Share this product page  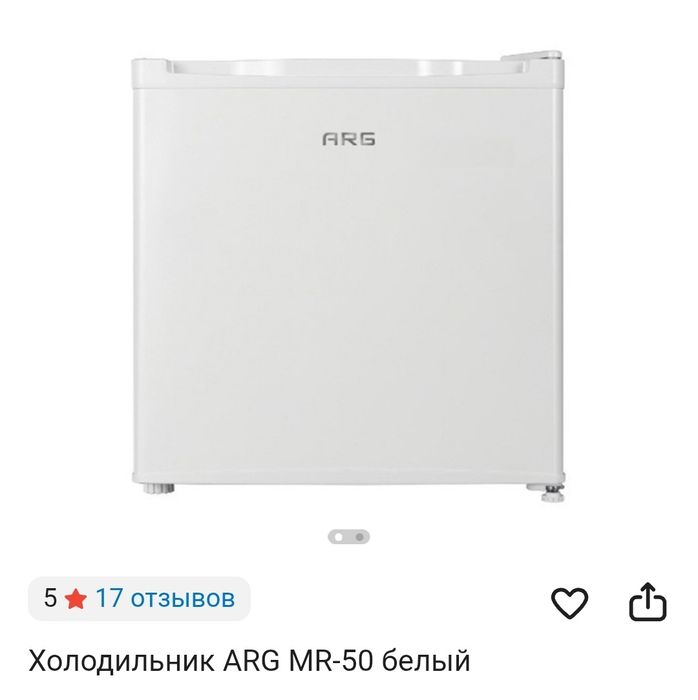tap(647, 601)
